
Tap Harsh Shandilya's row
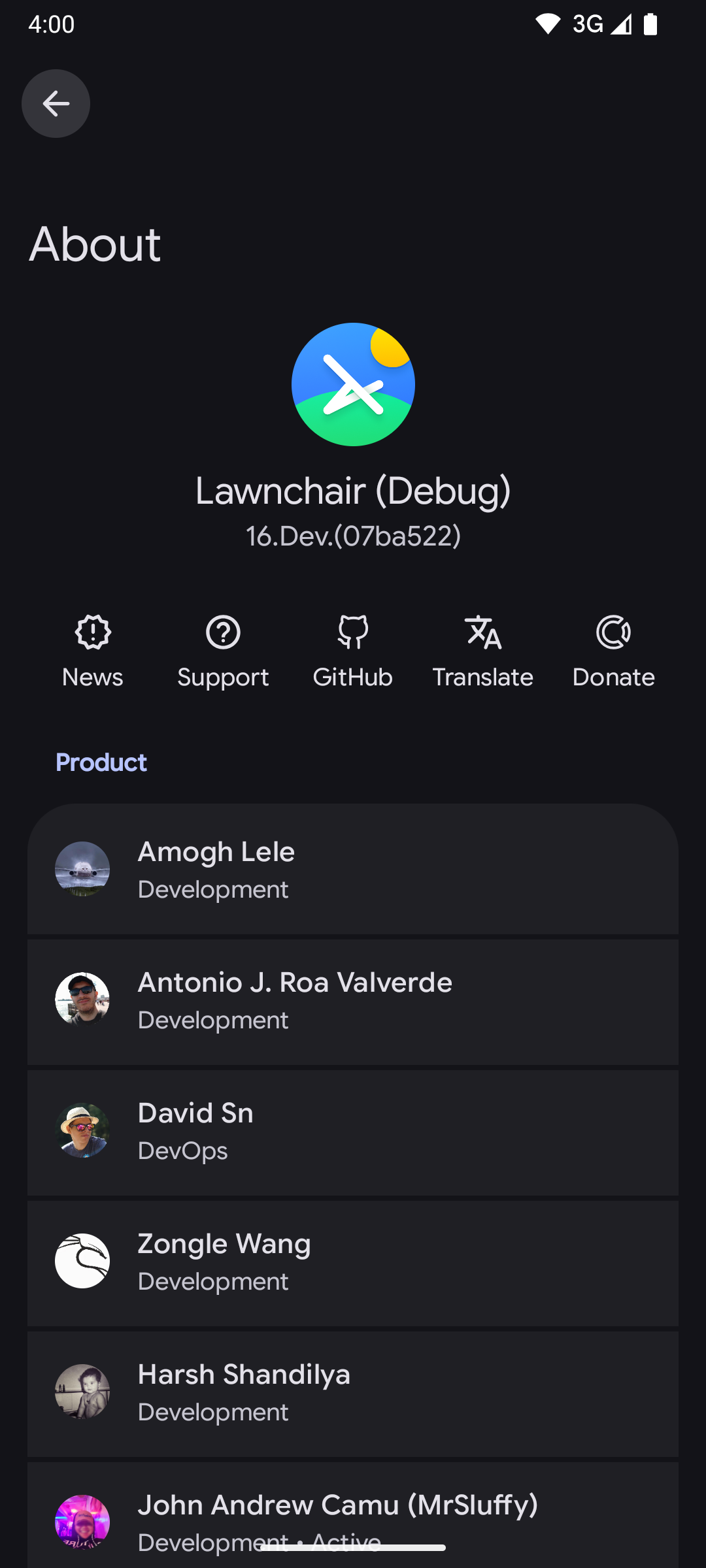click(x=353, y=1392)
